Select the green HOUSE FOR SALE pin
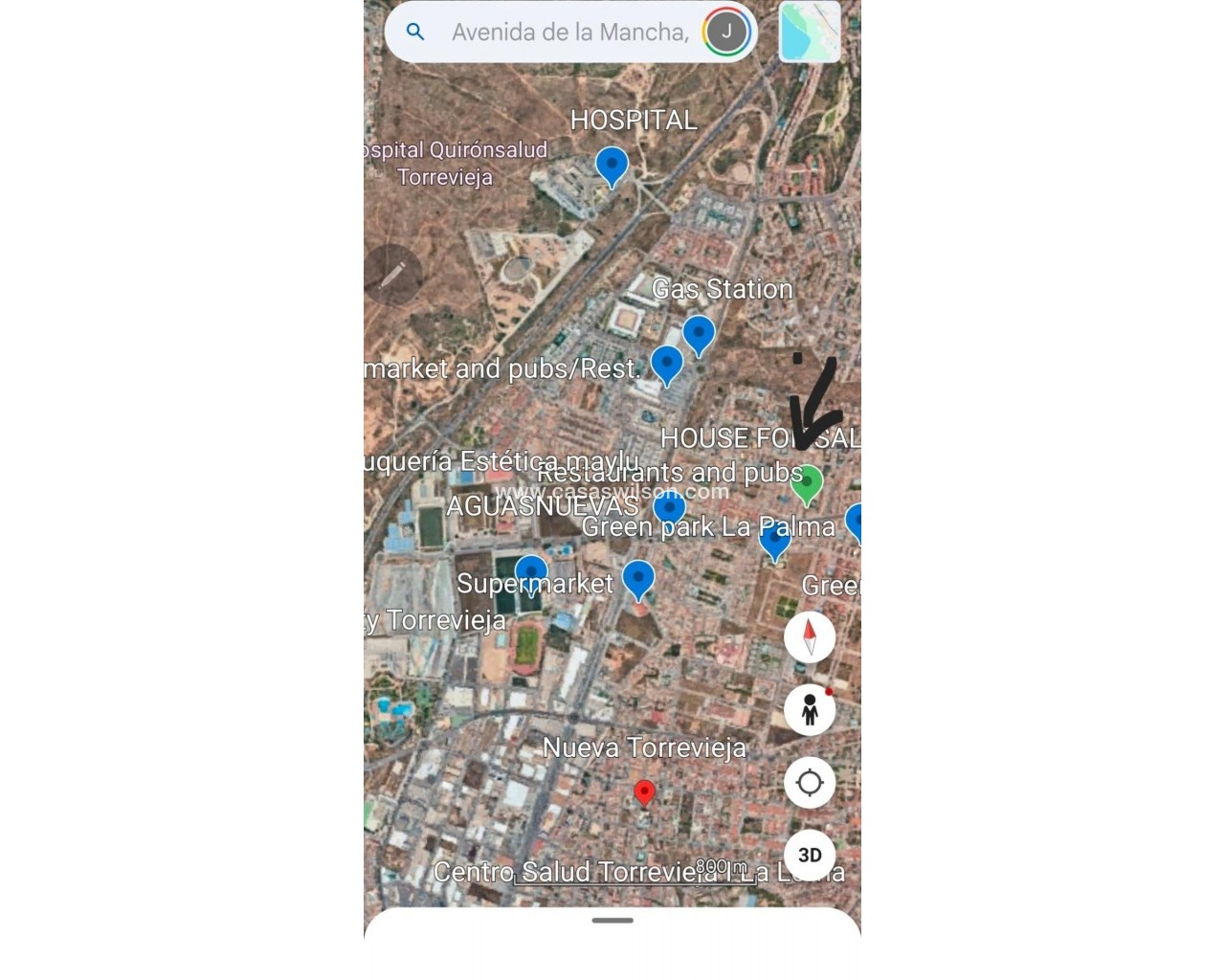1225x980 pixels. (807, 483)
